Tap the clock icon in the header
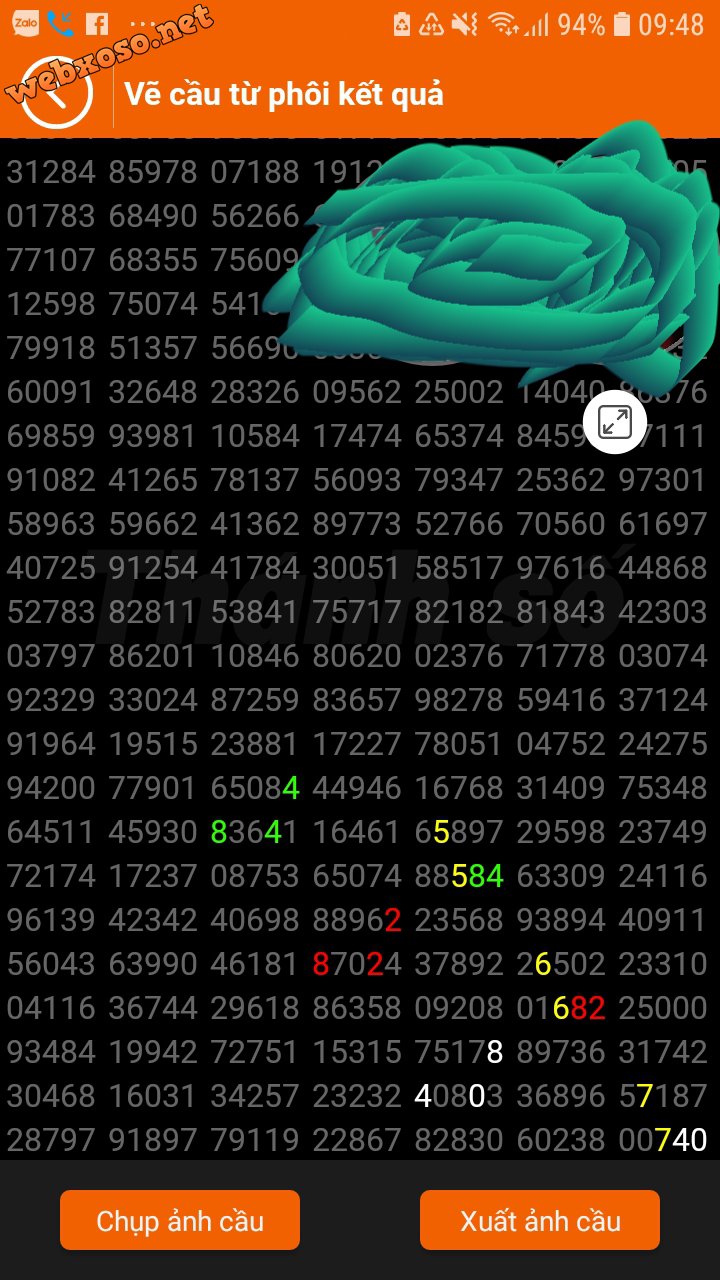 57,93
